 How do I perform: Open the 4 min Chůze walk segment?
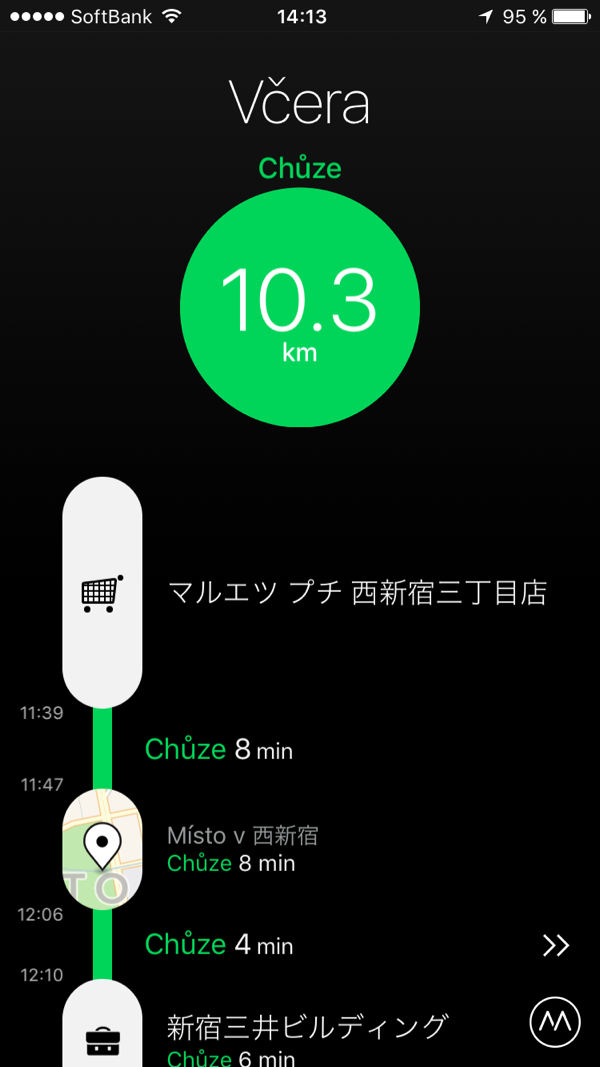click(219, 944)
